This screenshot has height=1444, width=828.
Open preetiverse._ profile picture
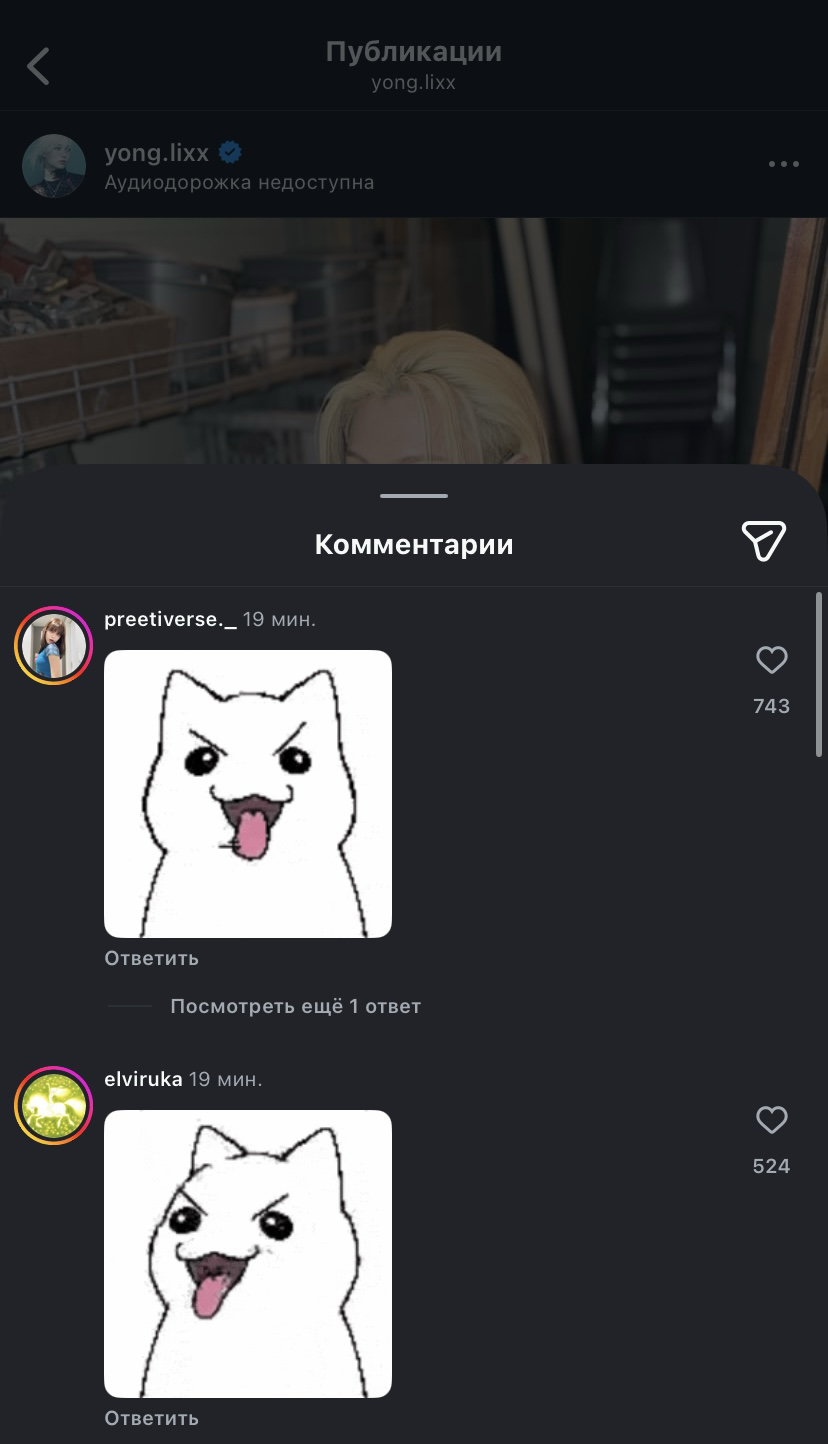click(53, 646)
